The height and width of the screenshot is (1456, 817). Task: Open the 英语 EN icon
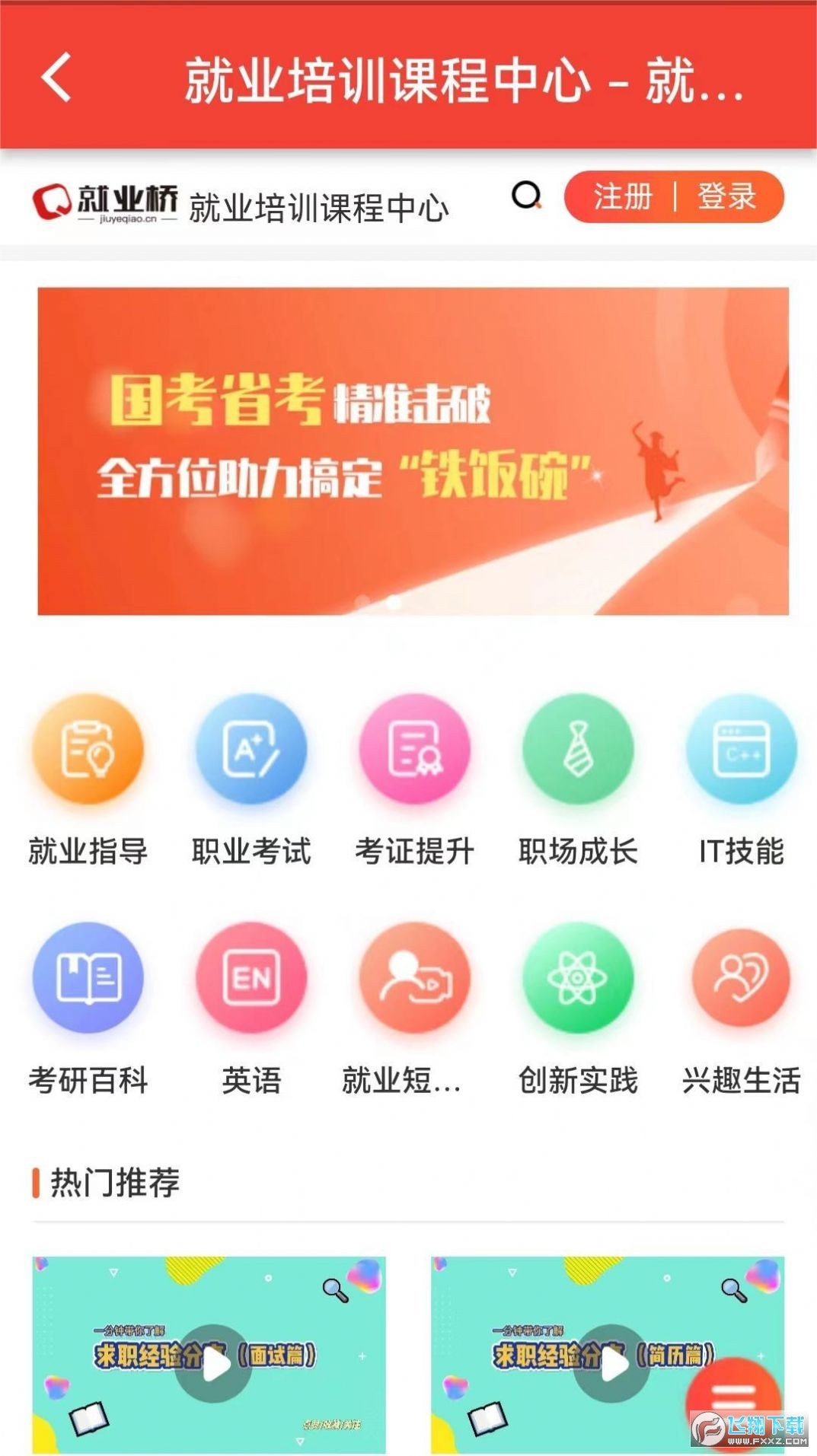pyautogui.click(x=252, y=980)
